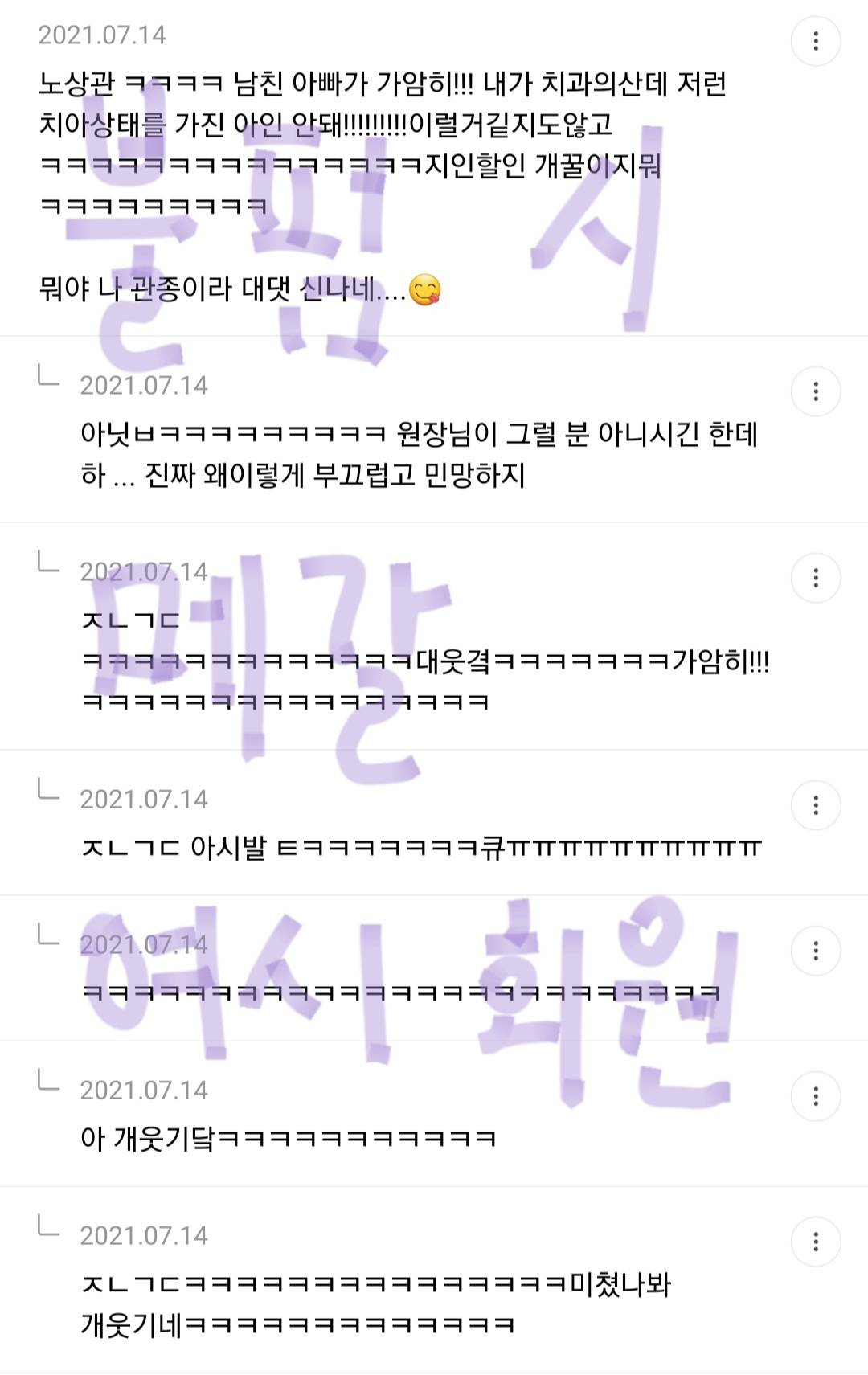This screenshot has width=868, height=1375.
Task: Select the "지인할인 개꿀이지뭐" post text
Action: click(x=547, y=166)
